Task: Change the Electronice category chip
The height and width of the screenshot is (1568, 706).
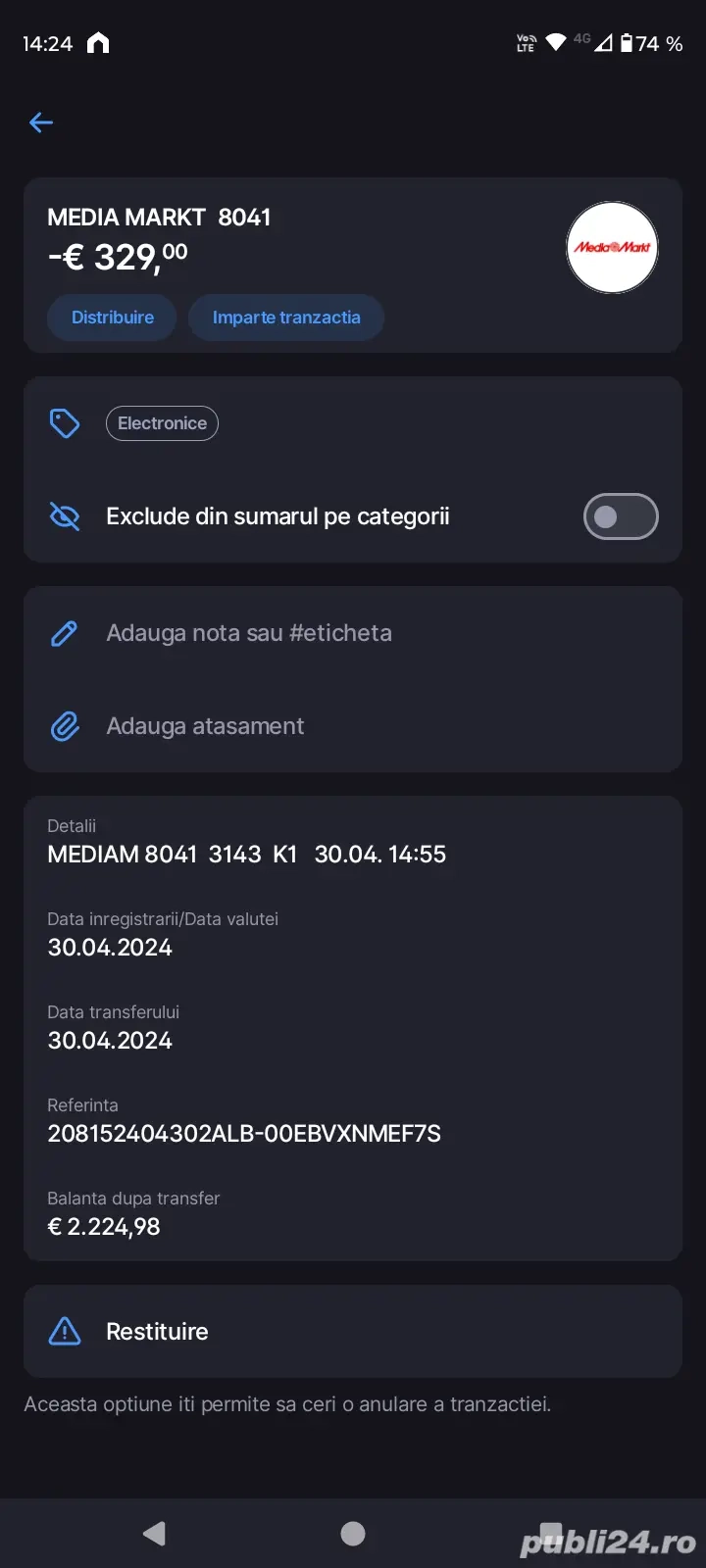Action: pos(162,423)
